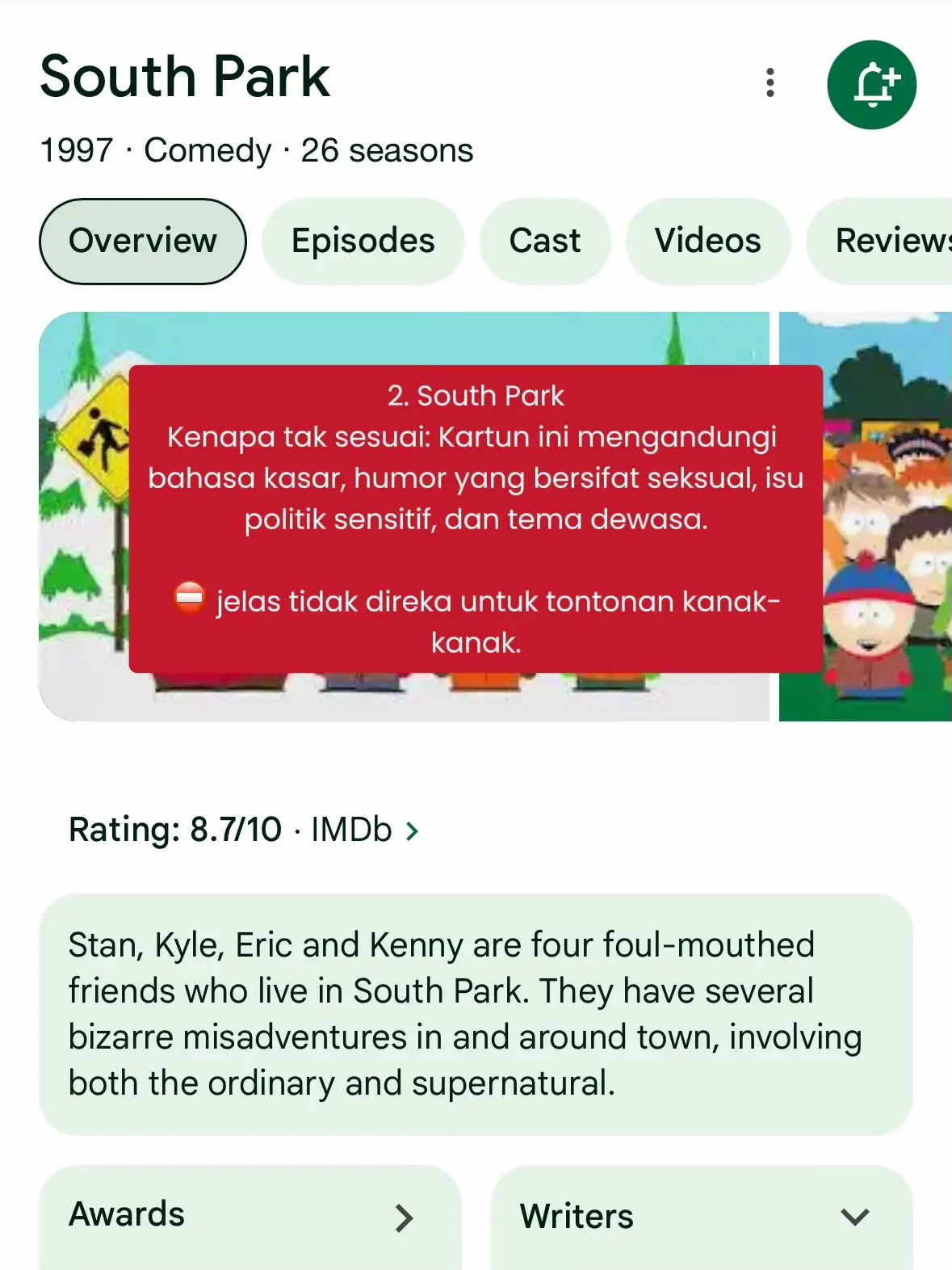Open the three-dot overflow menu
This screenshot has width=952, height=1270.
pyautogui.click(x=770, y=83)
